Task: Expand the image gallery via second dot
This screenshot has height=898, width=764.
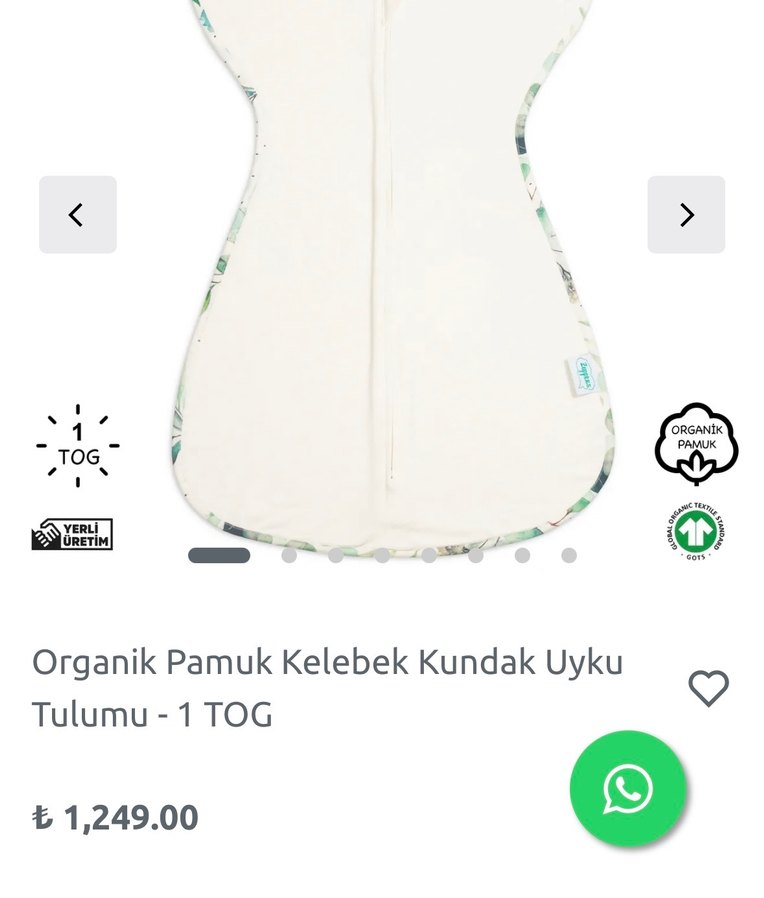Action: [x=289, y=554]
